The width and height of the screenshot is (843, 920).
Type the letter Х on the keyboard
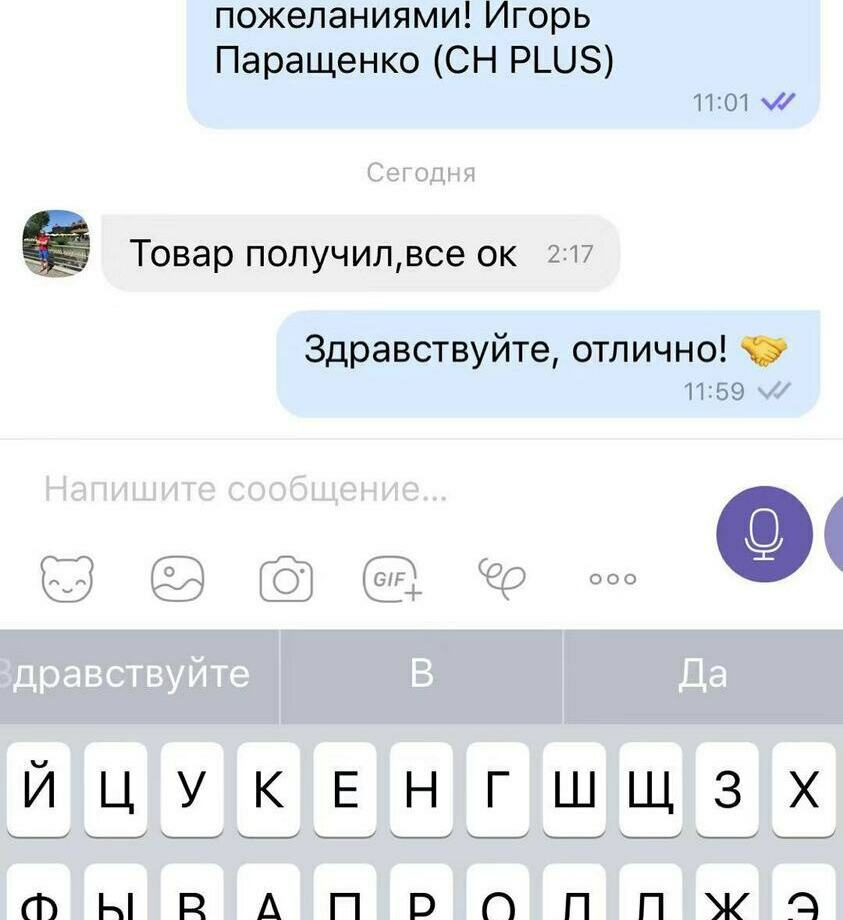(x=803, y=789)
